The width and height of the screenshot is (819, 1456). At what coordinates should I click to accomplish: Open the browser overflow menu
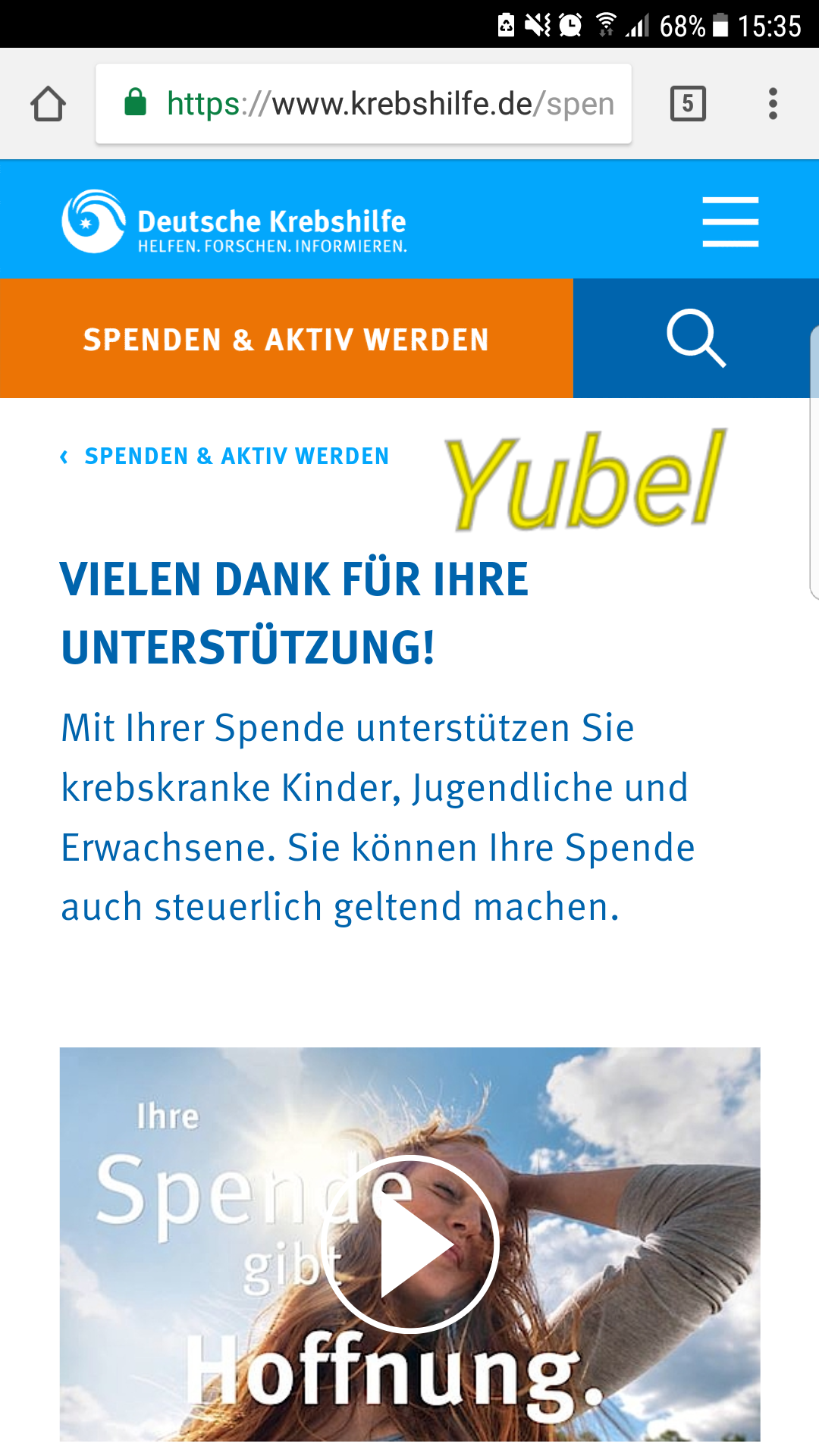[773, 104]
